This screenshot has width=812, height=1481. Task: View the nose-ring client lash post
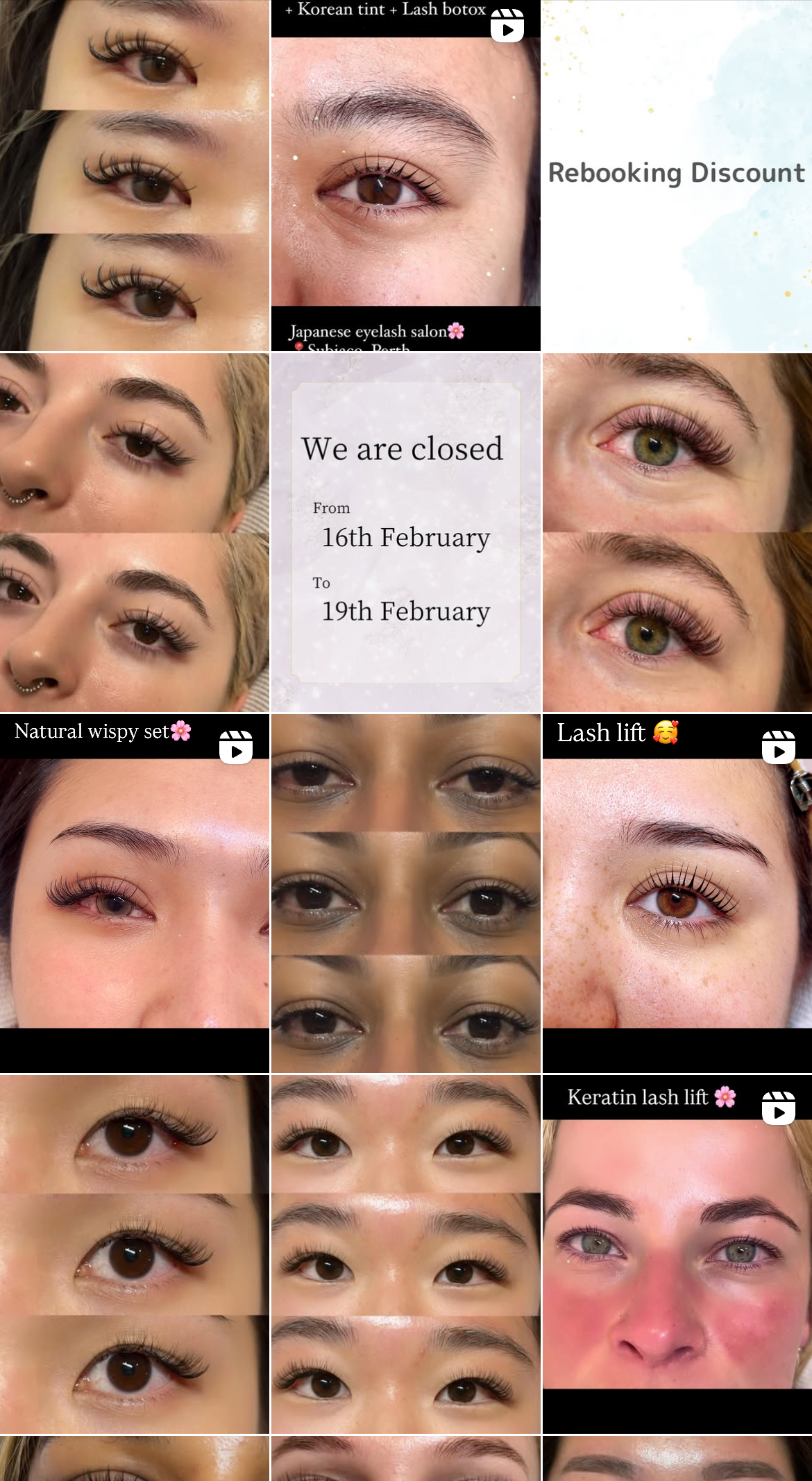pyautogui.click(x=134, y=532)
